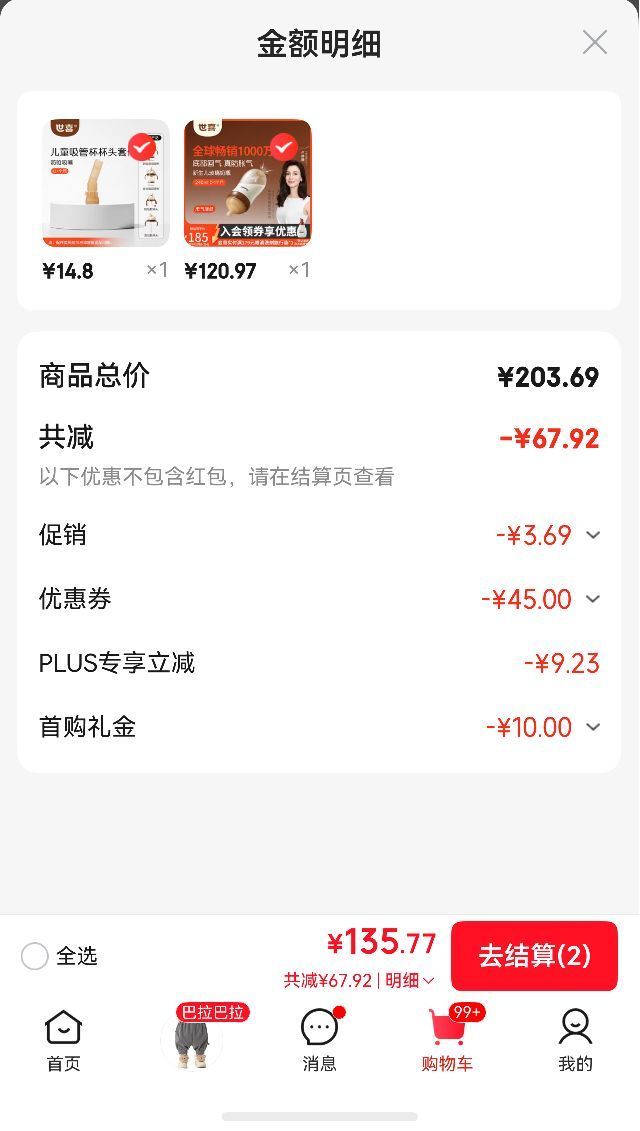Switch to the 消息 tab

click(320, 1040)
